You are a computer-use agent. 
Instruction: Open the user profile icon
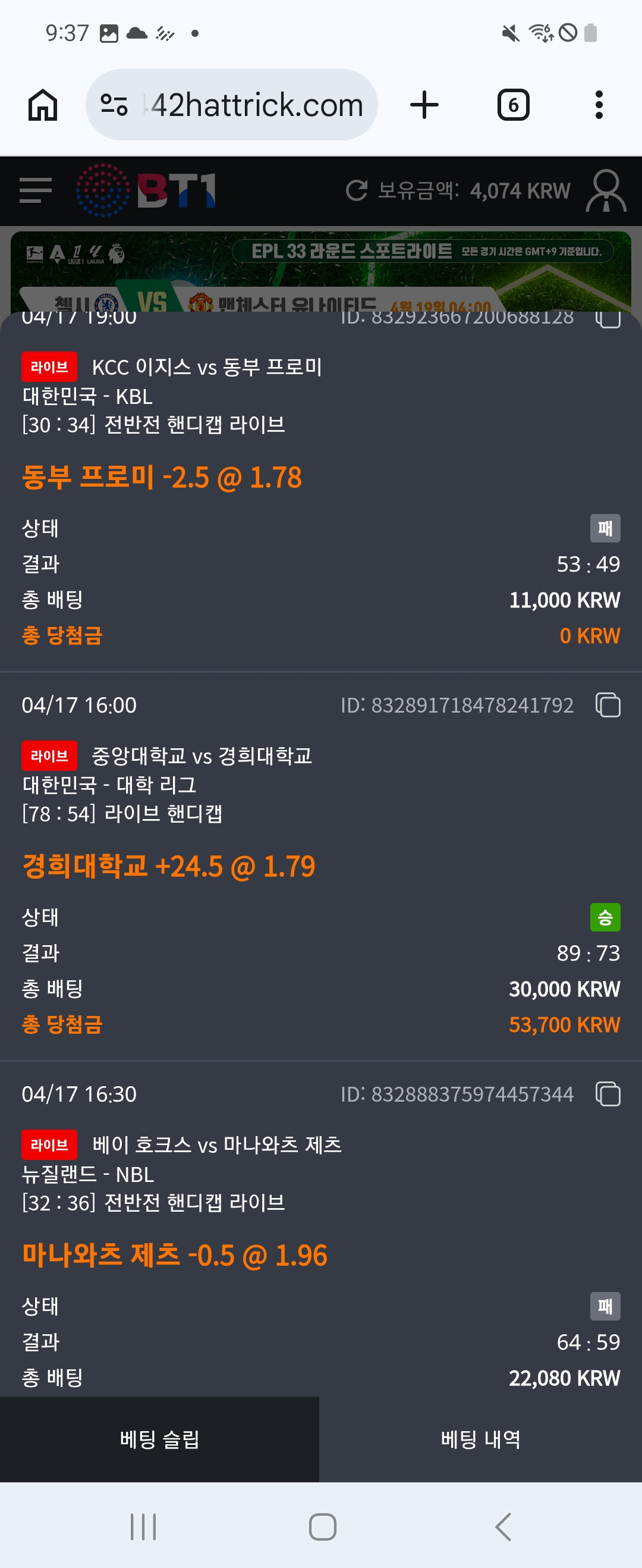point(606,191)
